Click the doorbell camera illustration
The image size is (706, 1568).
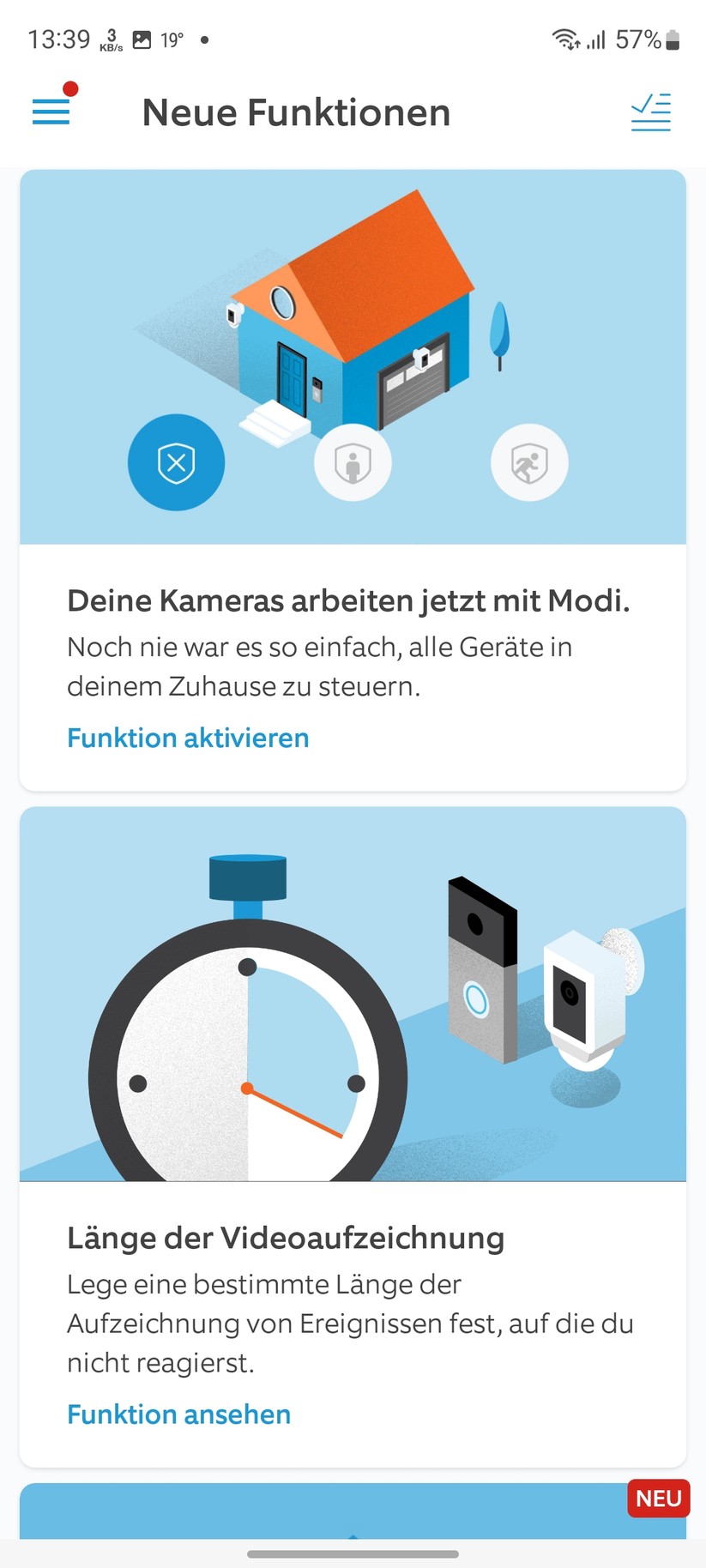pyautogui.click(x=480, y=969)
